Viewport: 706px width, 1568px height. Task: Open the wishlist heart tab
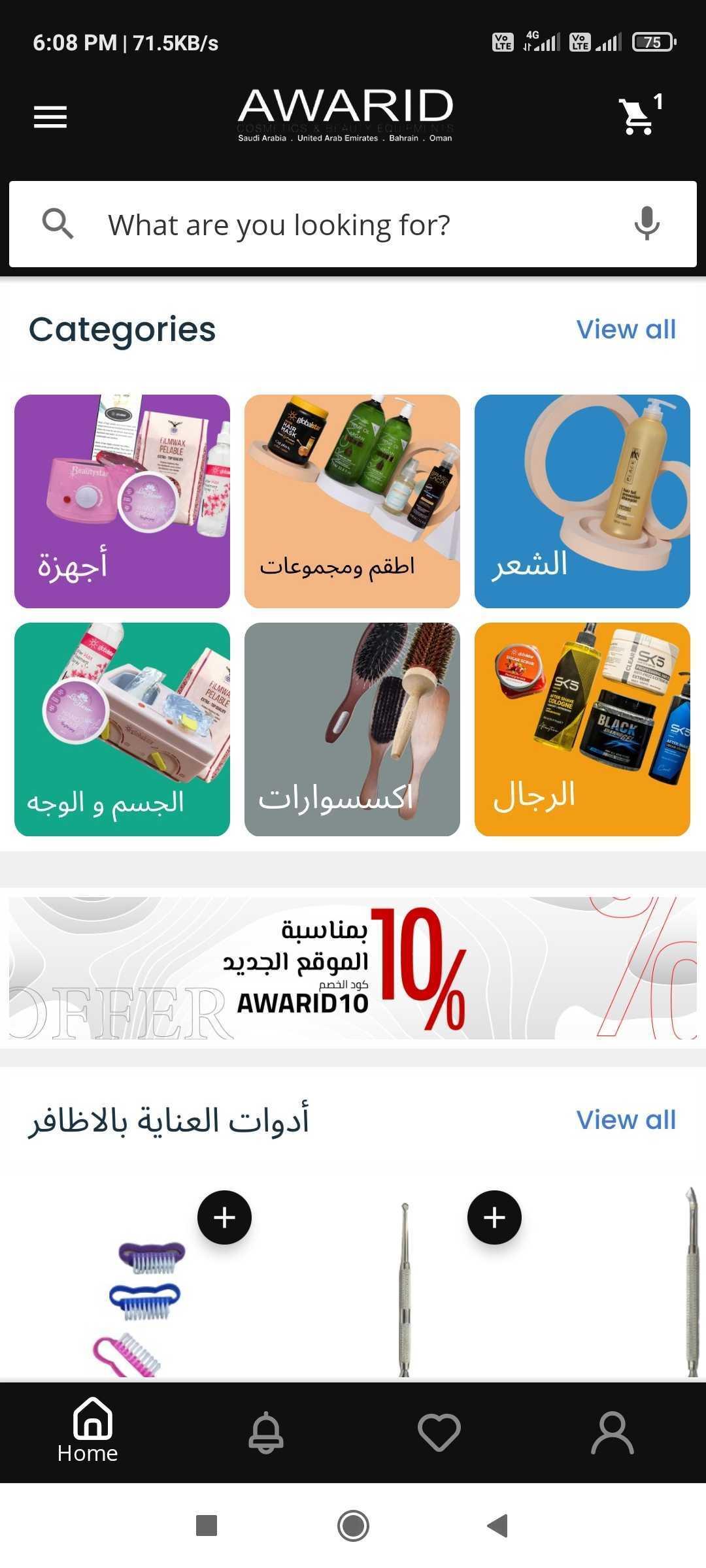pos(439,1432)
